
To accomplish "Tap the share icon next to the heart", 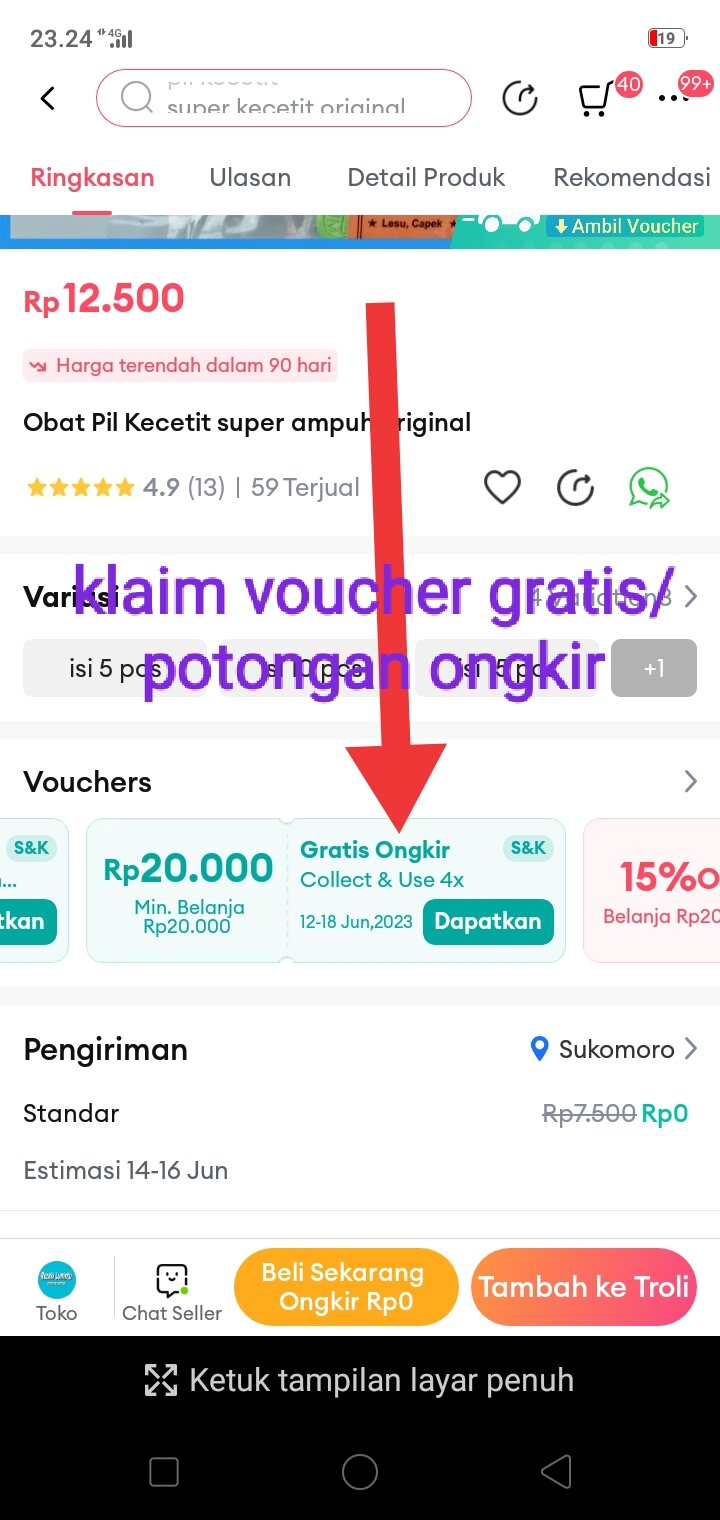I will click(x=575, y=487).
